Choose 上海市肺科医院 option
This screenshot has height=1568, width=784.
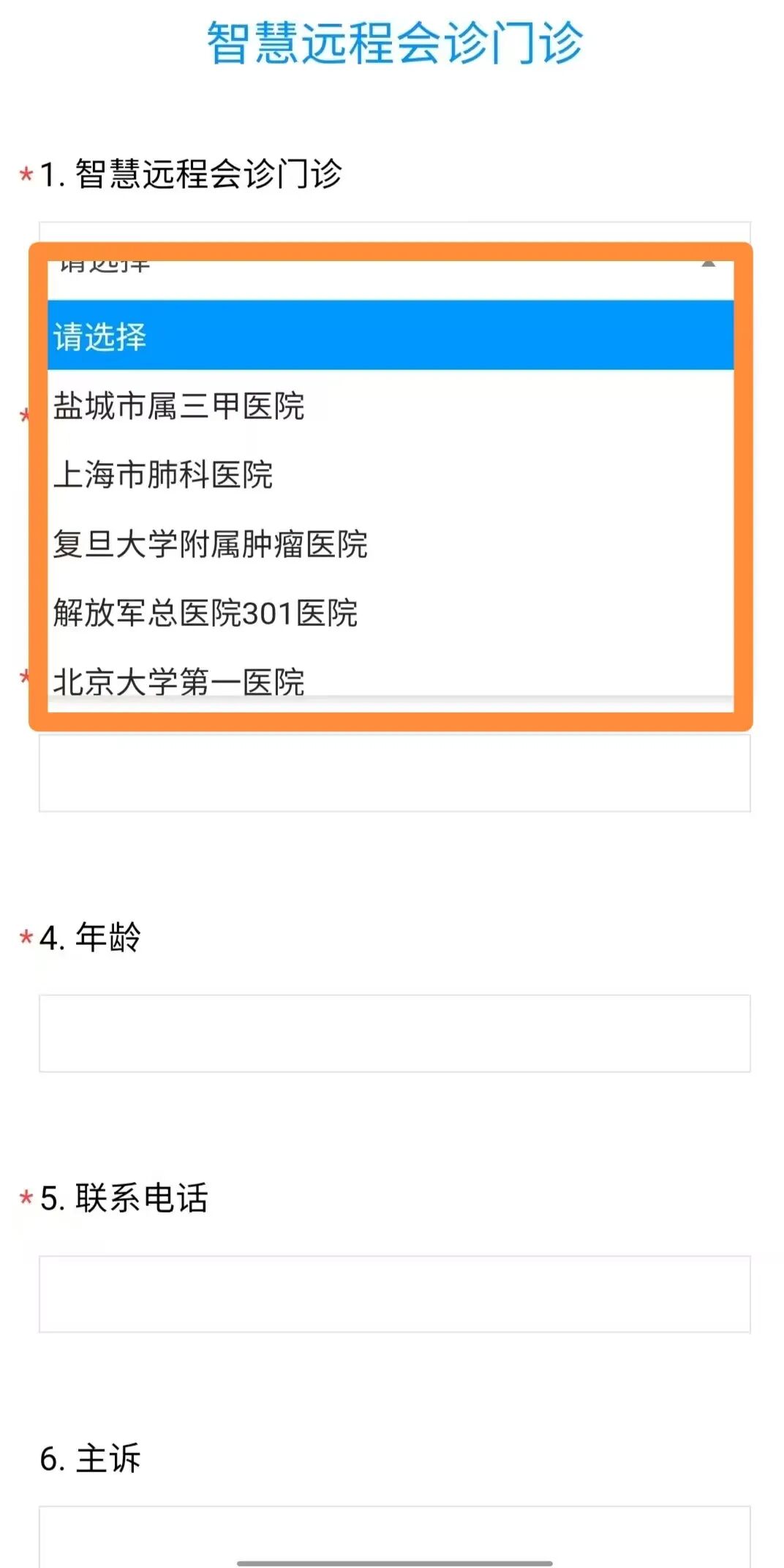391,475
